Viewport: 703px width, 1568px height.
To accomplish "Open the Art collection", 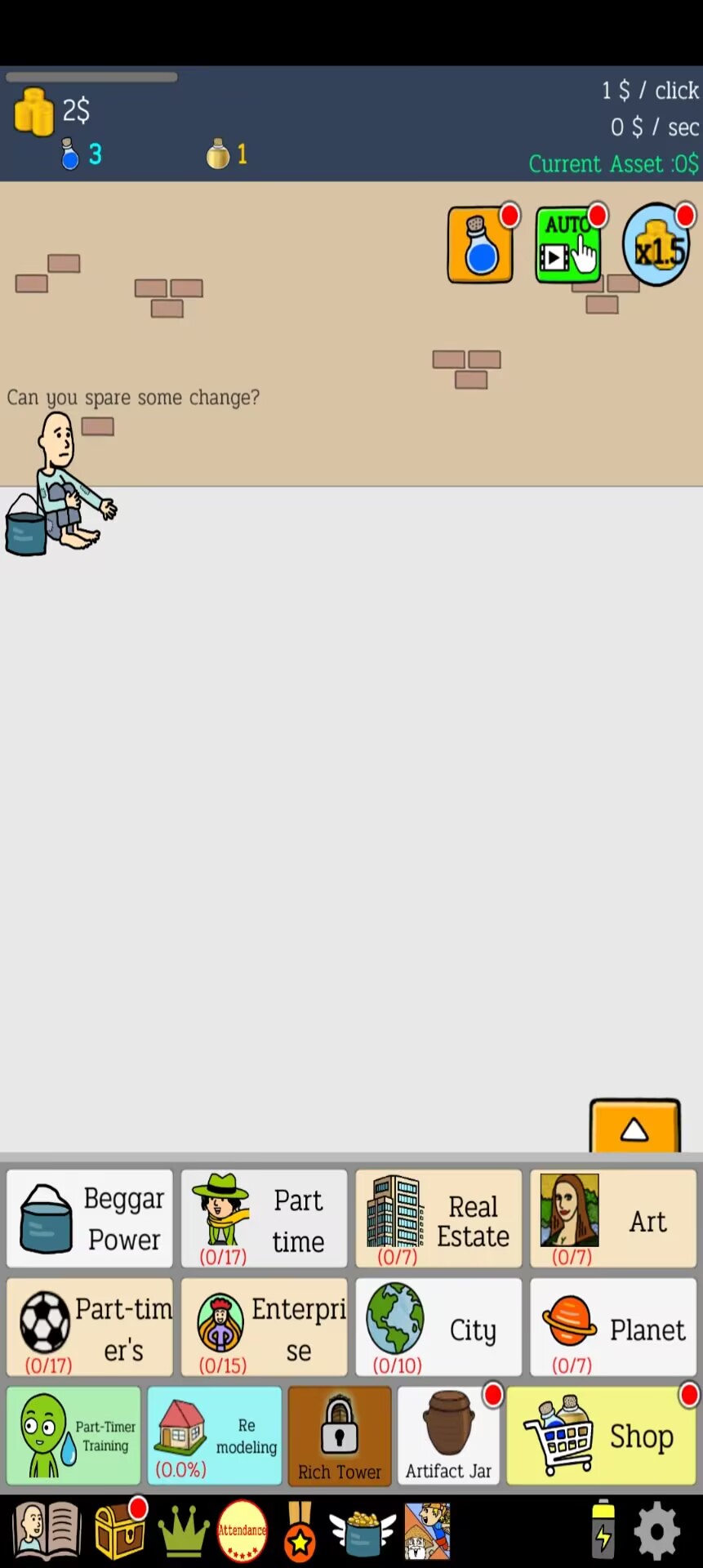I will pos(613,1218).
